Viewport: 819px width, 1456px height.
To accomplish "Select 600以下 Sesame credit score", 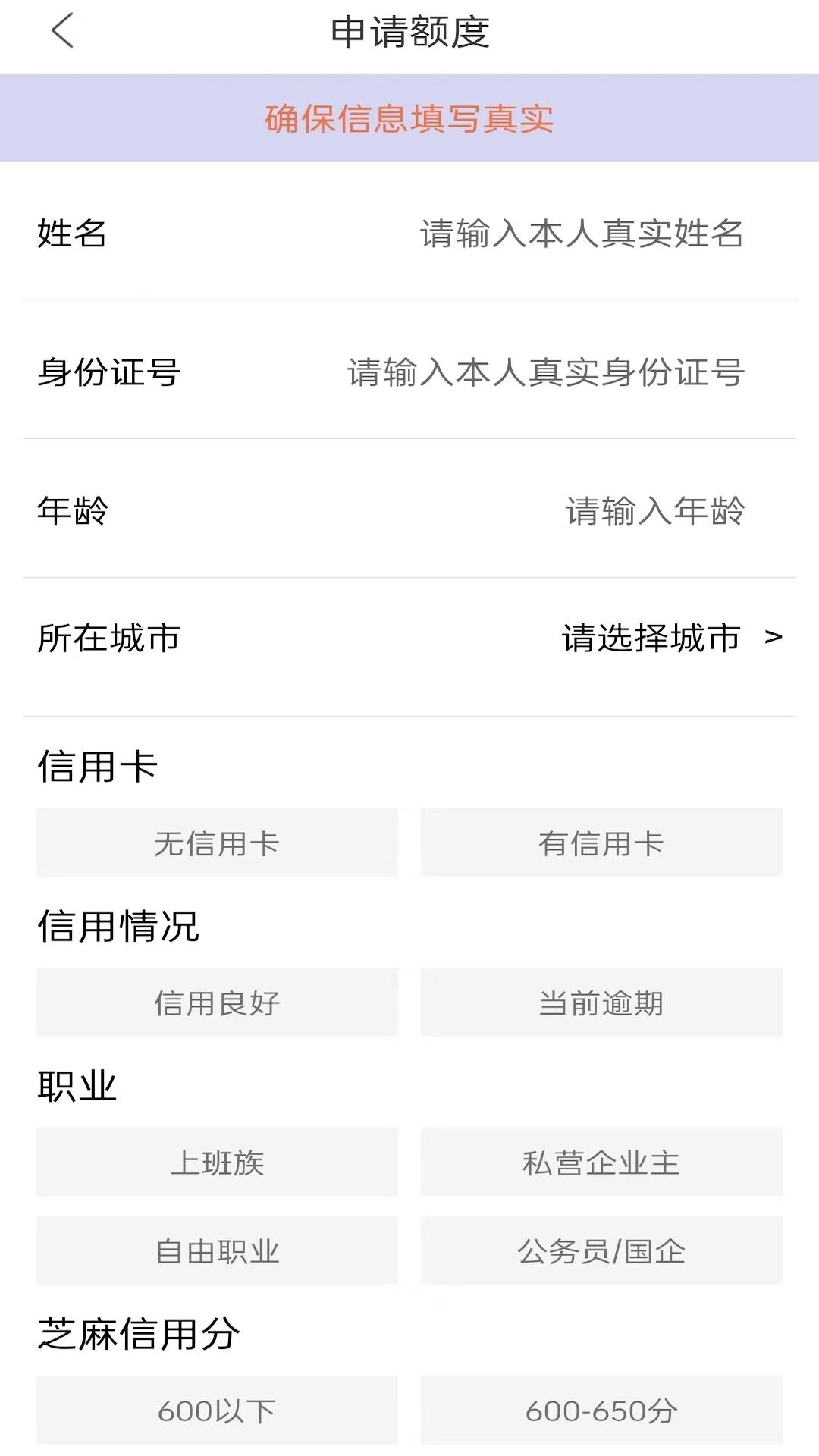I will click(217, 1410).
